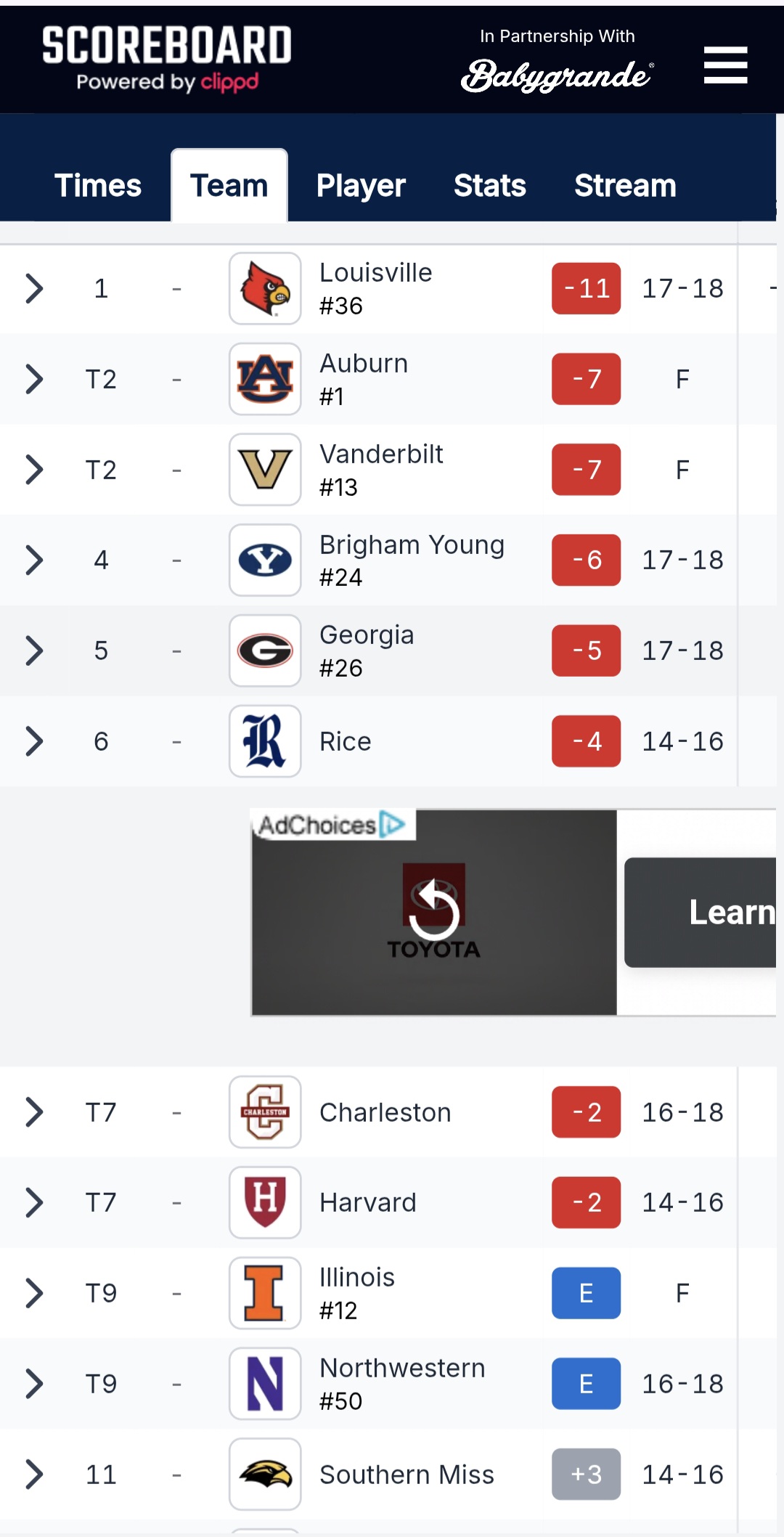
Task: Replay the Toyota ad video
Action: click(434, 910)
